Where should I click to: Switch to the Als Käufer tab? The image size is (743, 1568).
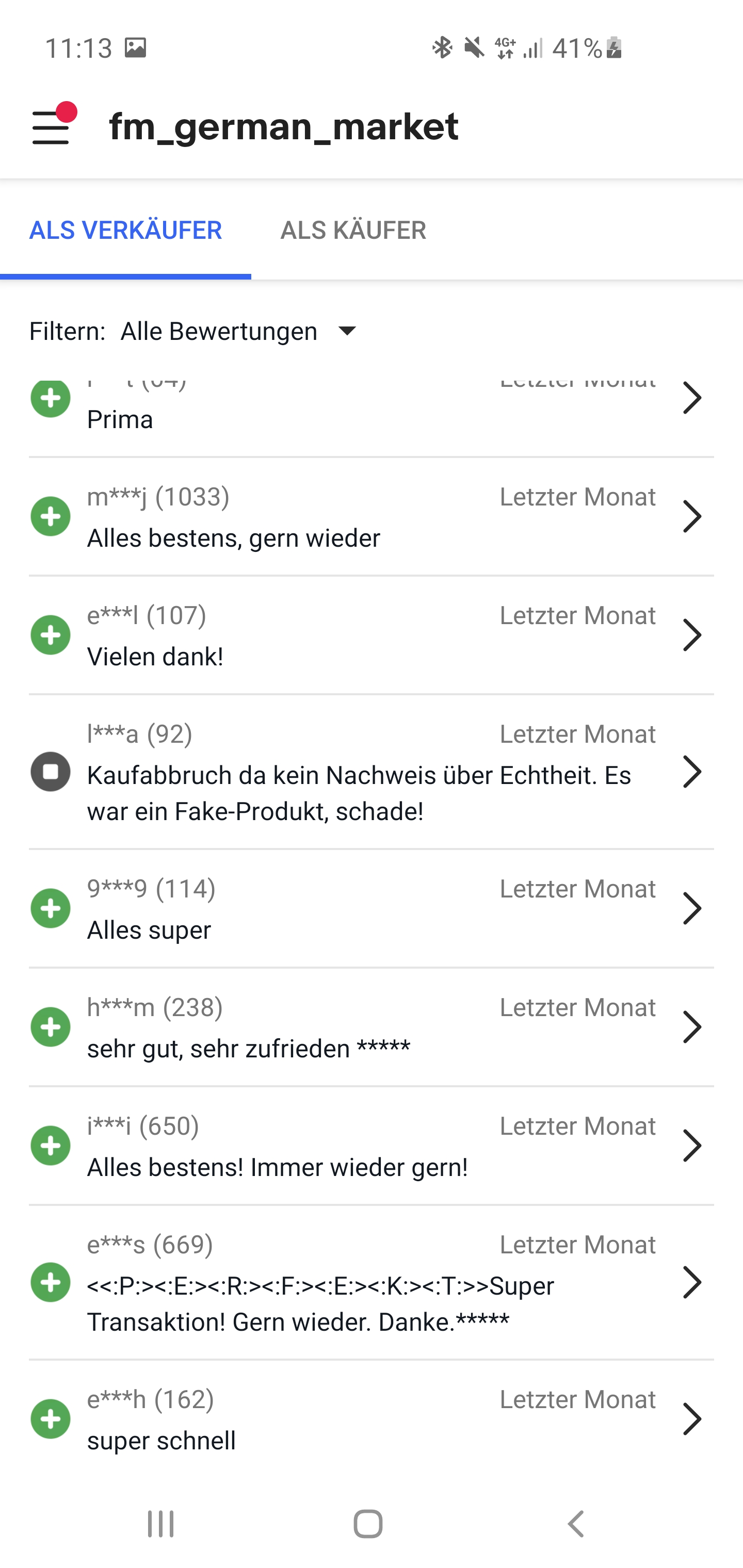[352, 231]
